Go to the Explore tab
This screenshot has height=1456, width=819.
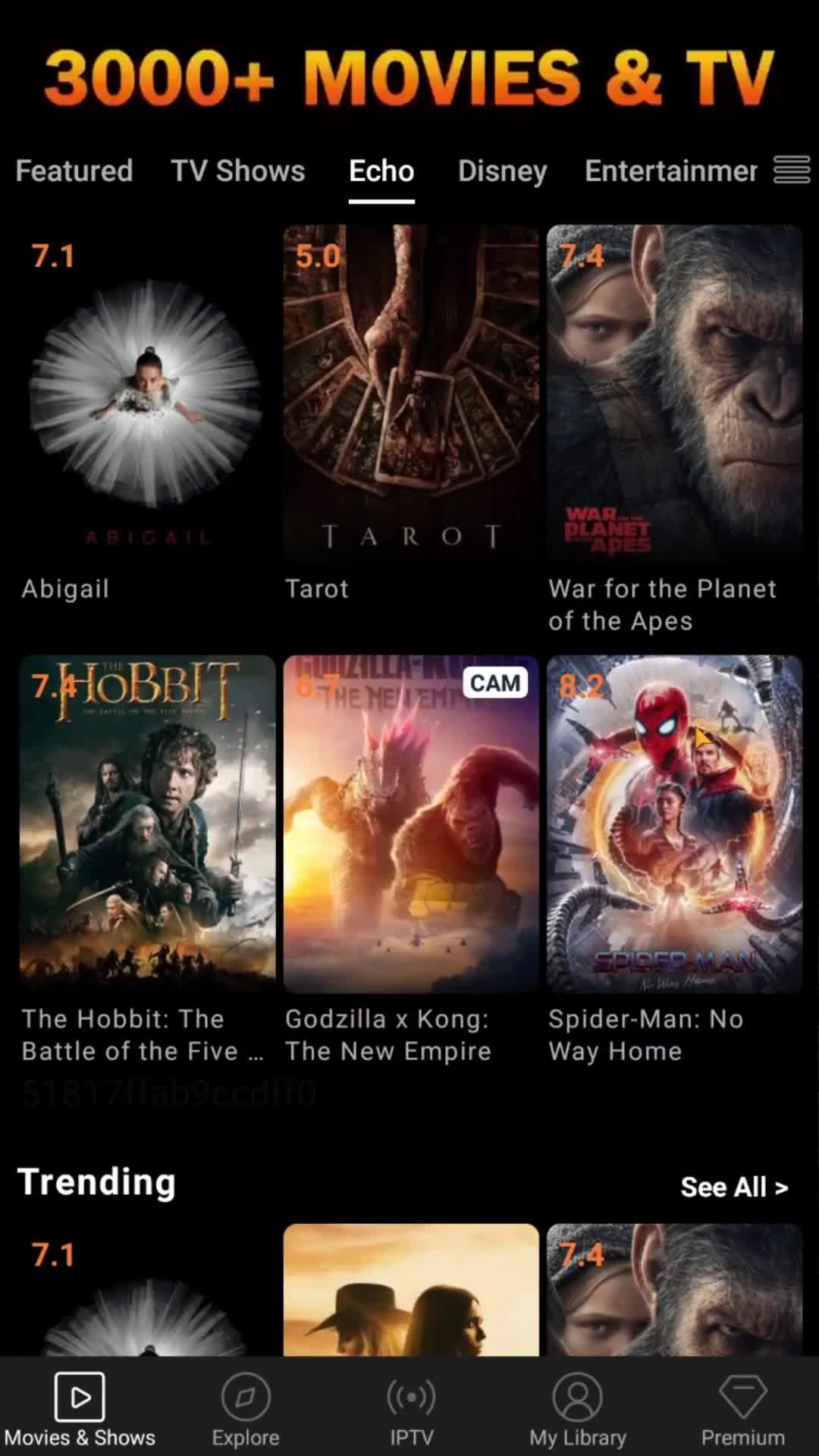[x=246, y=1409]
